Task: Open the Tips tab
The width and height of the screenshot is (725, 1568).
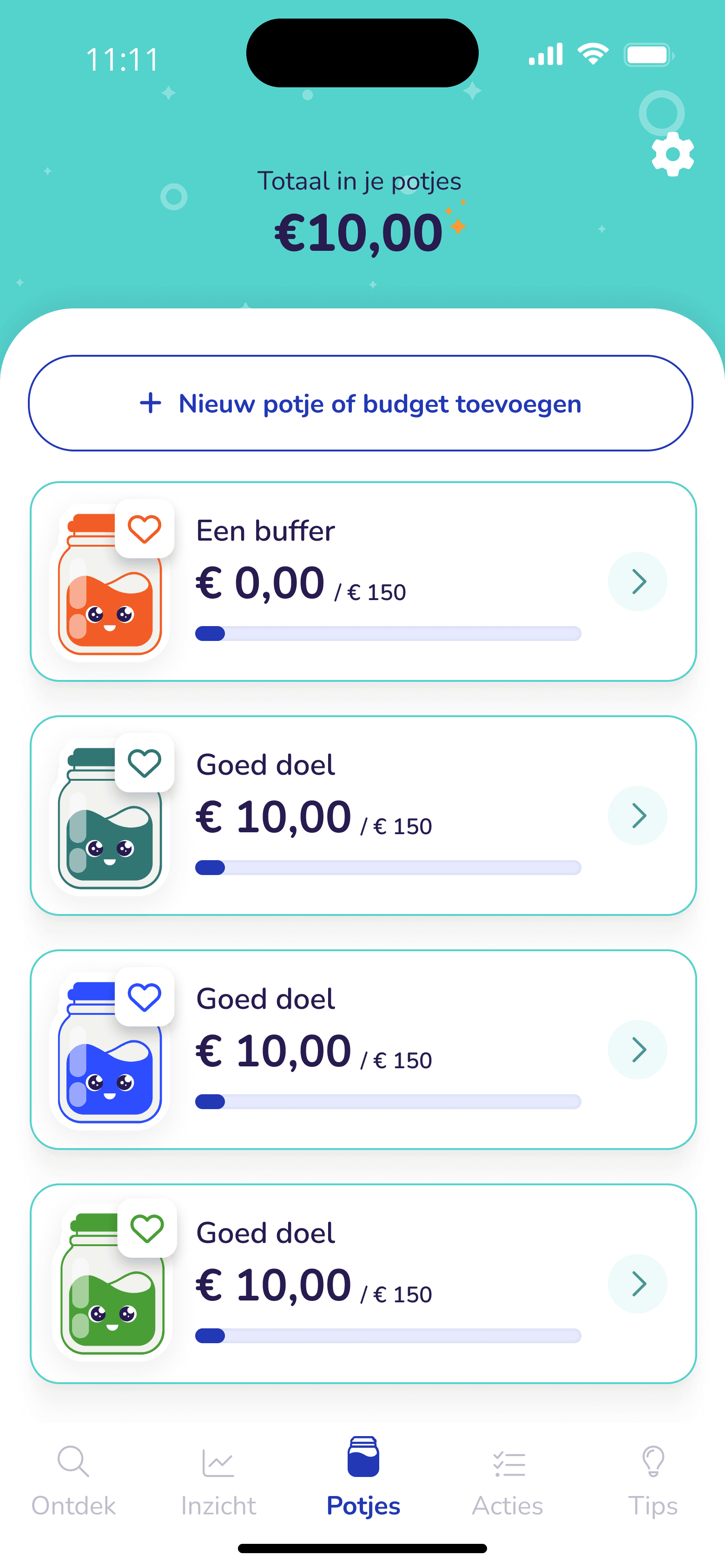Action: (x=652, y=1480)
